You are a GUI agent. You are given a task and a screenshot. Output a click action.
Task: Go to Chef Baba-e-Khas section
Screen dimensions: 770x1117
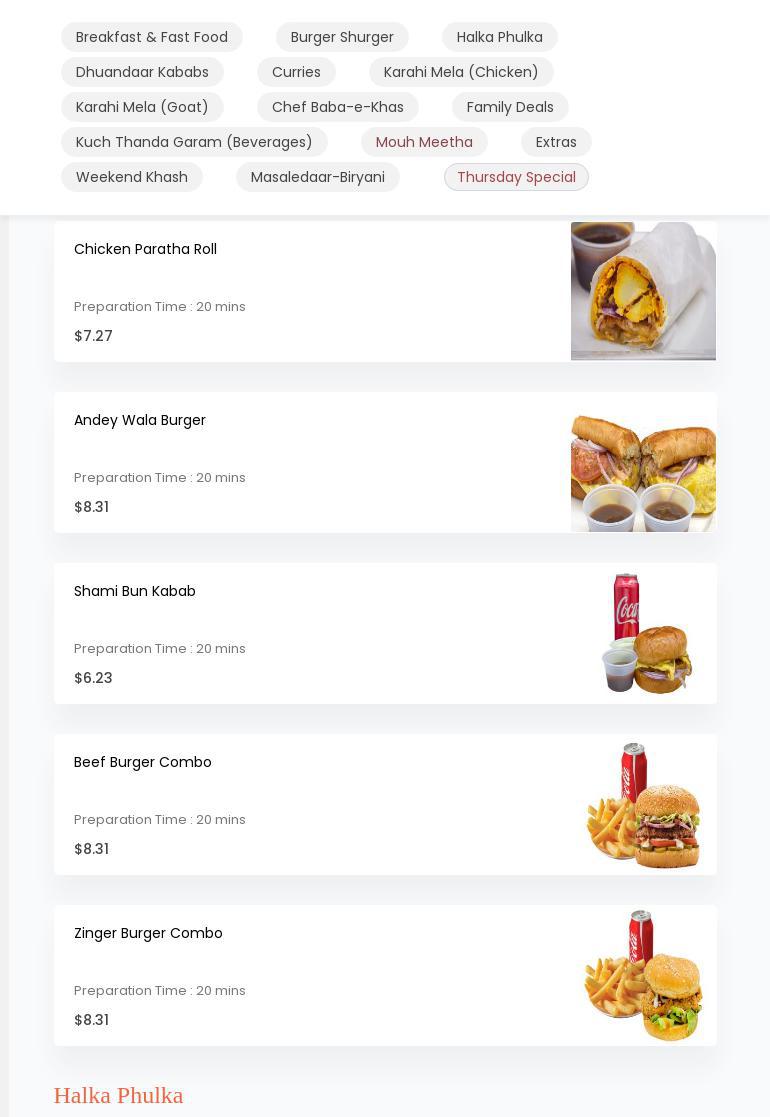338,107
